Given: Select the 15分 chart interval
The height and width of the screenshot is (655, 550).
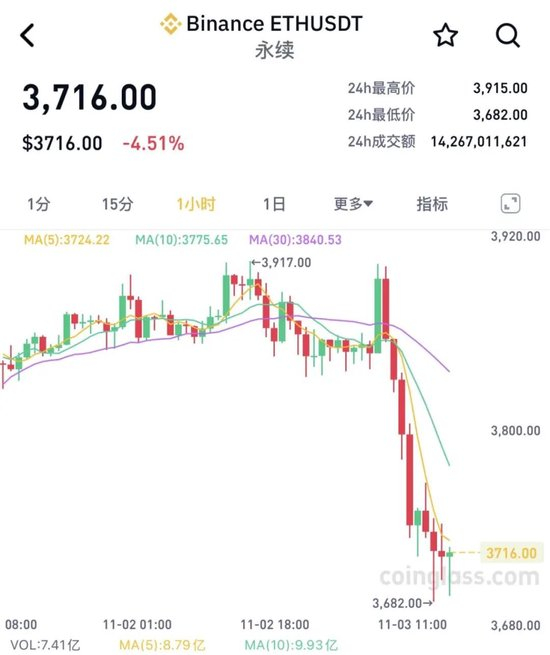Looking at the screenshot, I should click(x=117, y=204).
